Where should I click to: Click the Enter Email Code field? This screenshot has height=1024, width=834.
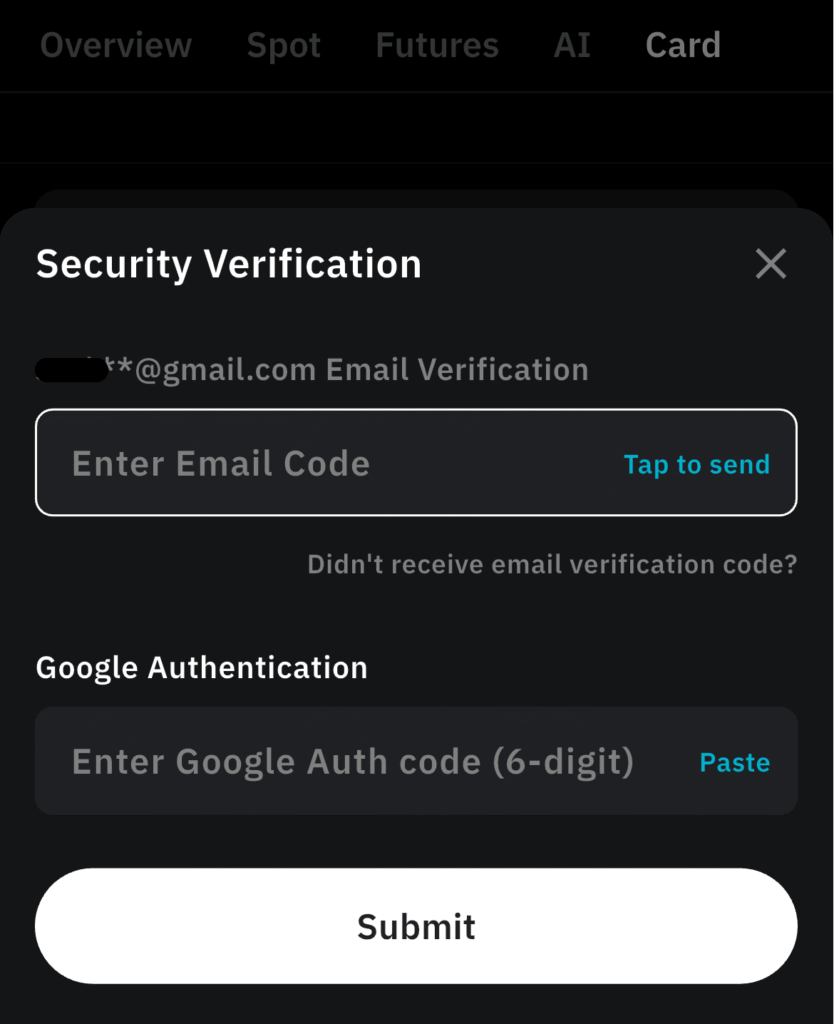tap(300, 463)
